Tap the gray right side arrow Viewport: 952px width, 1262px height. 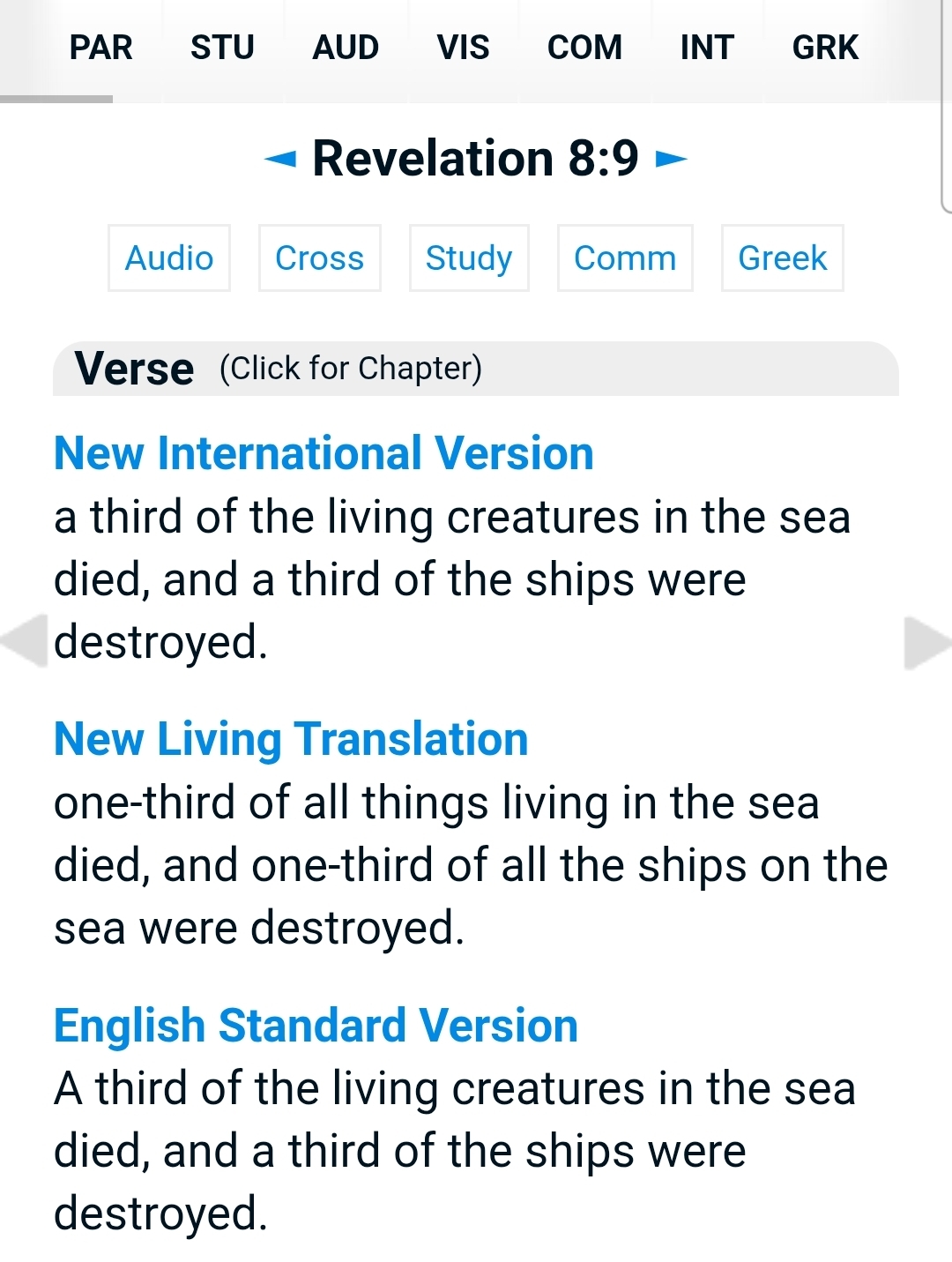(x=926, y=643)
